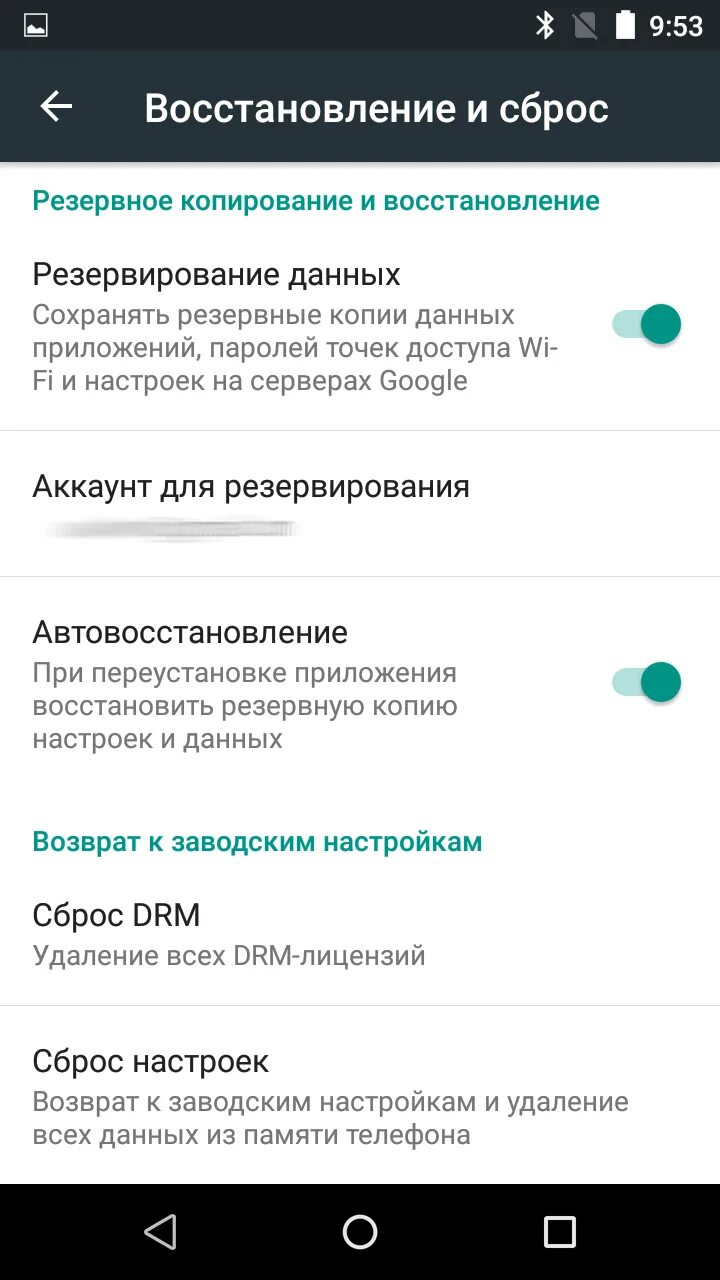This screenshot has width=720, height=1280.
Task: Open Аккаунт для резервирования settings
Action: [250, 503]
